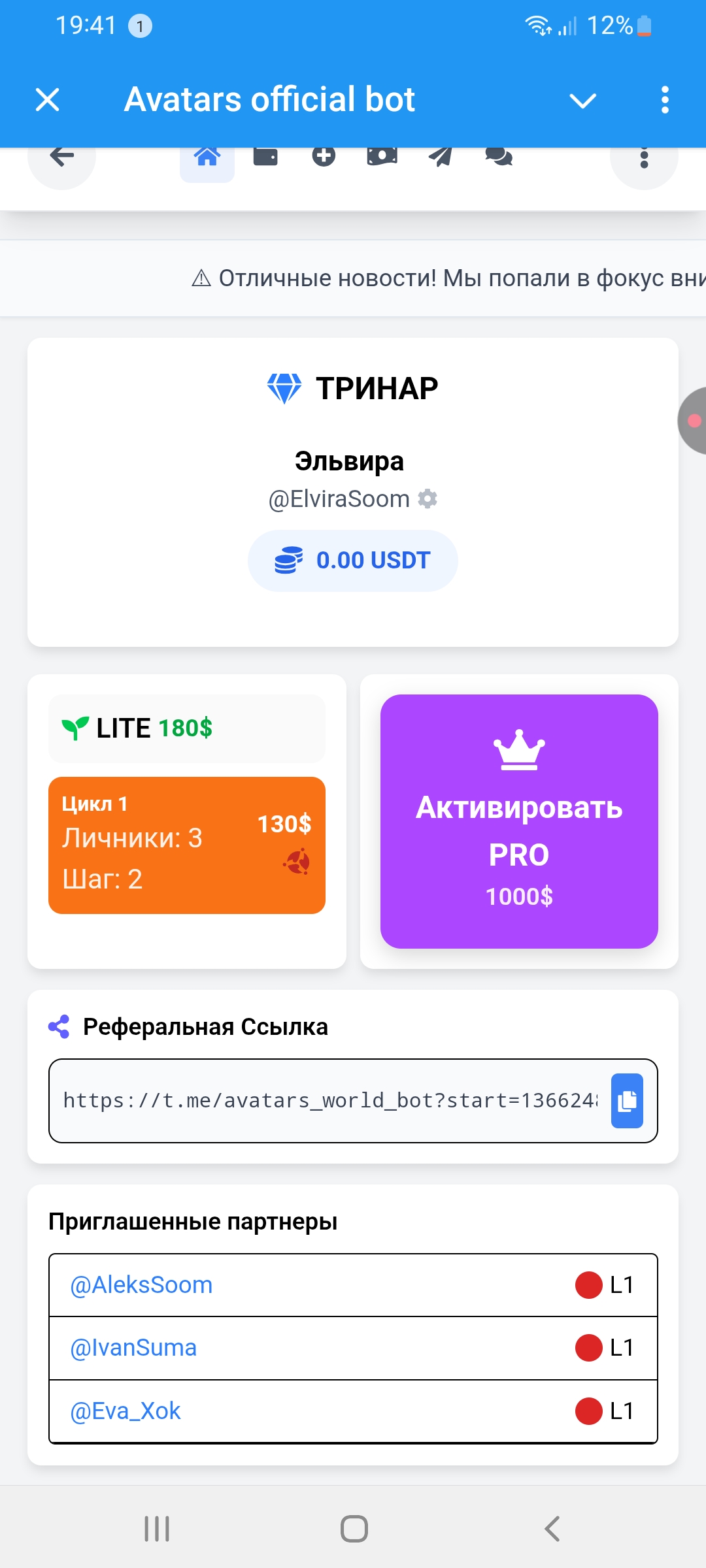Open the paper plane toolbar icon
The height and width of the screenshot is (1568, 706).
pyautogui.click(x=441, y=157)
